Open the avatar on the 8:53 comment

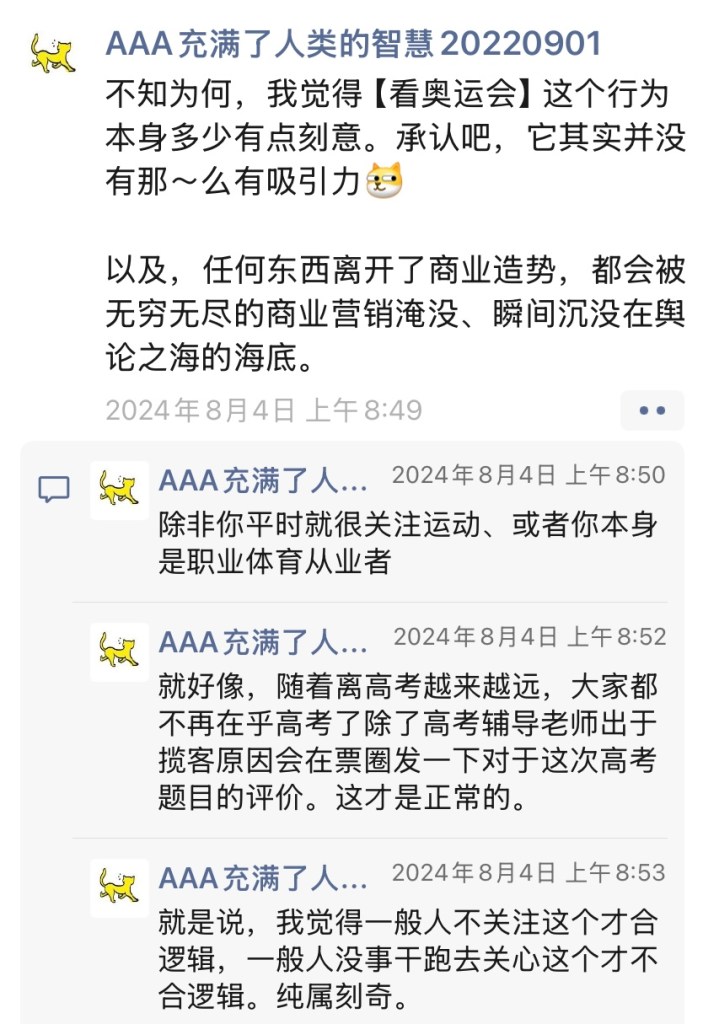pos(119,887)
